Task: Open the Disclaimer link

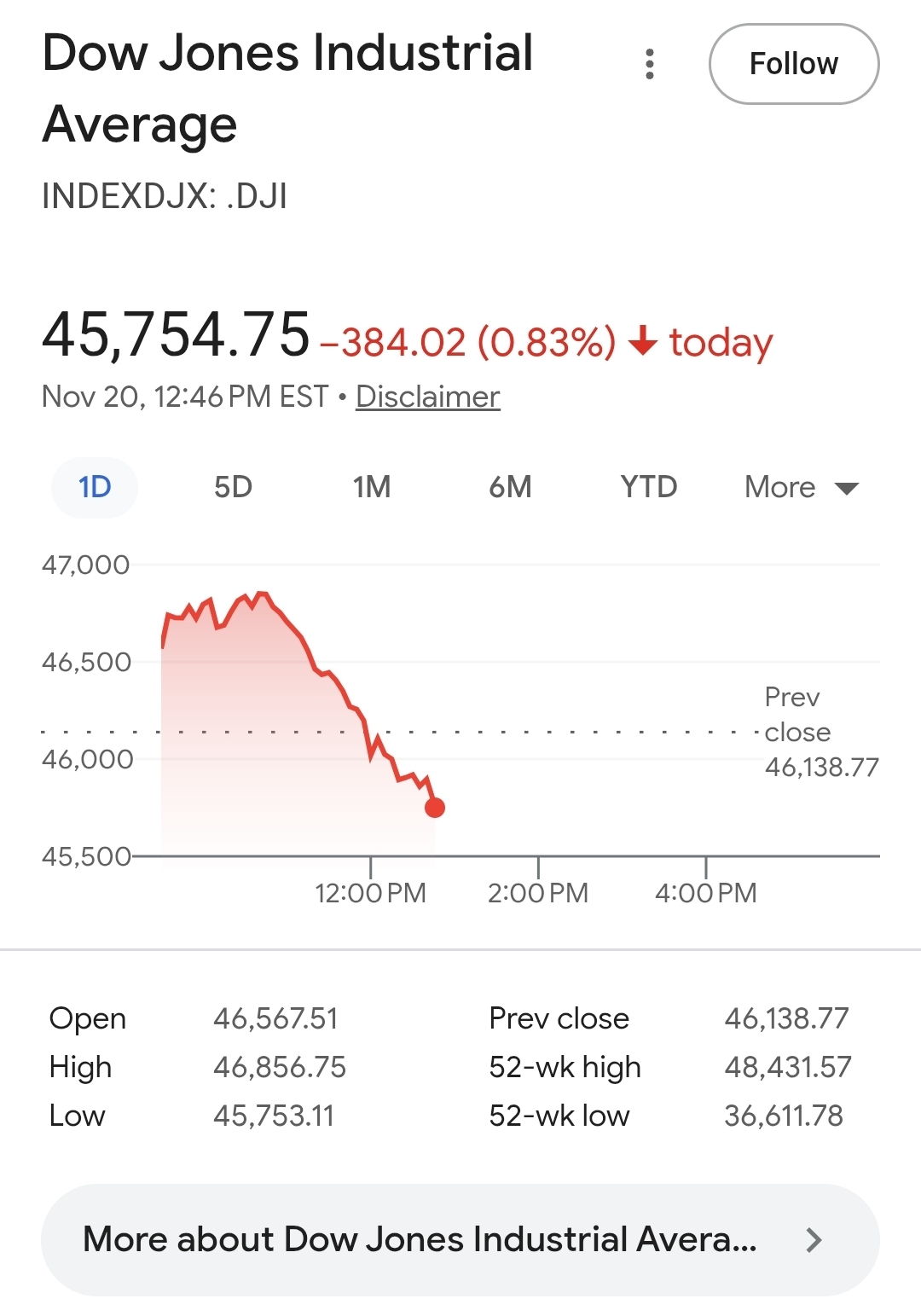Action: tap(426, 397)
